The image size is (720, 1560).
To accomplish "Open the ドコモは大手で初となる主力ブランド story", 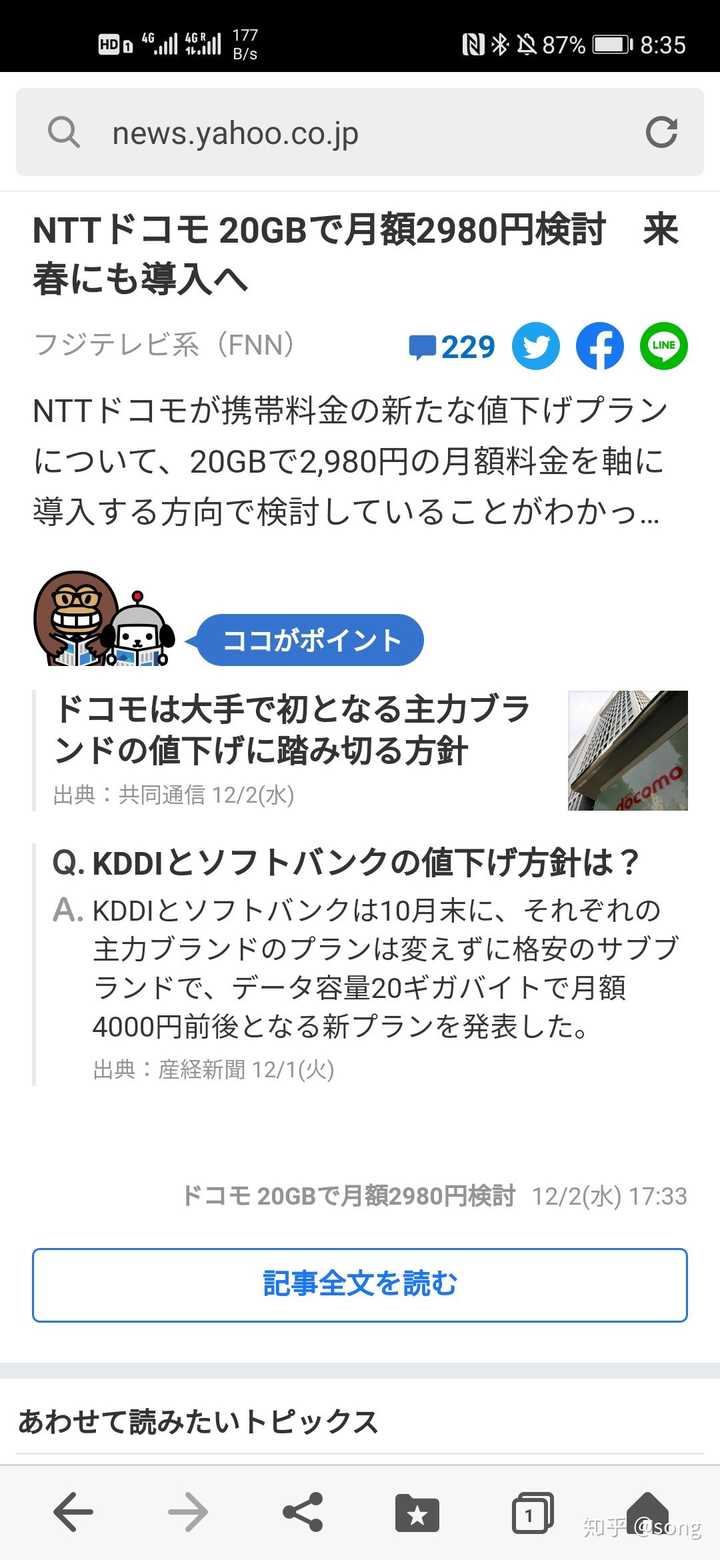I will (292, 730).
